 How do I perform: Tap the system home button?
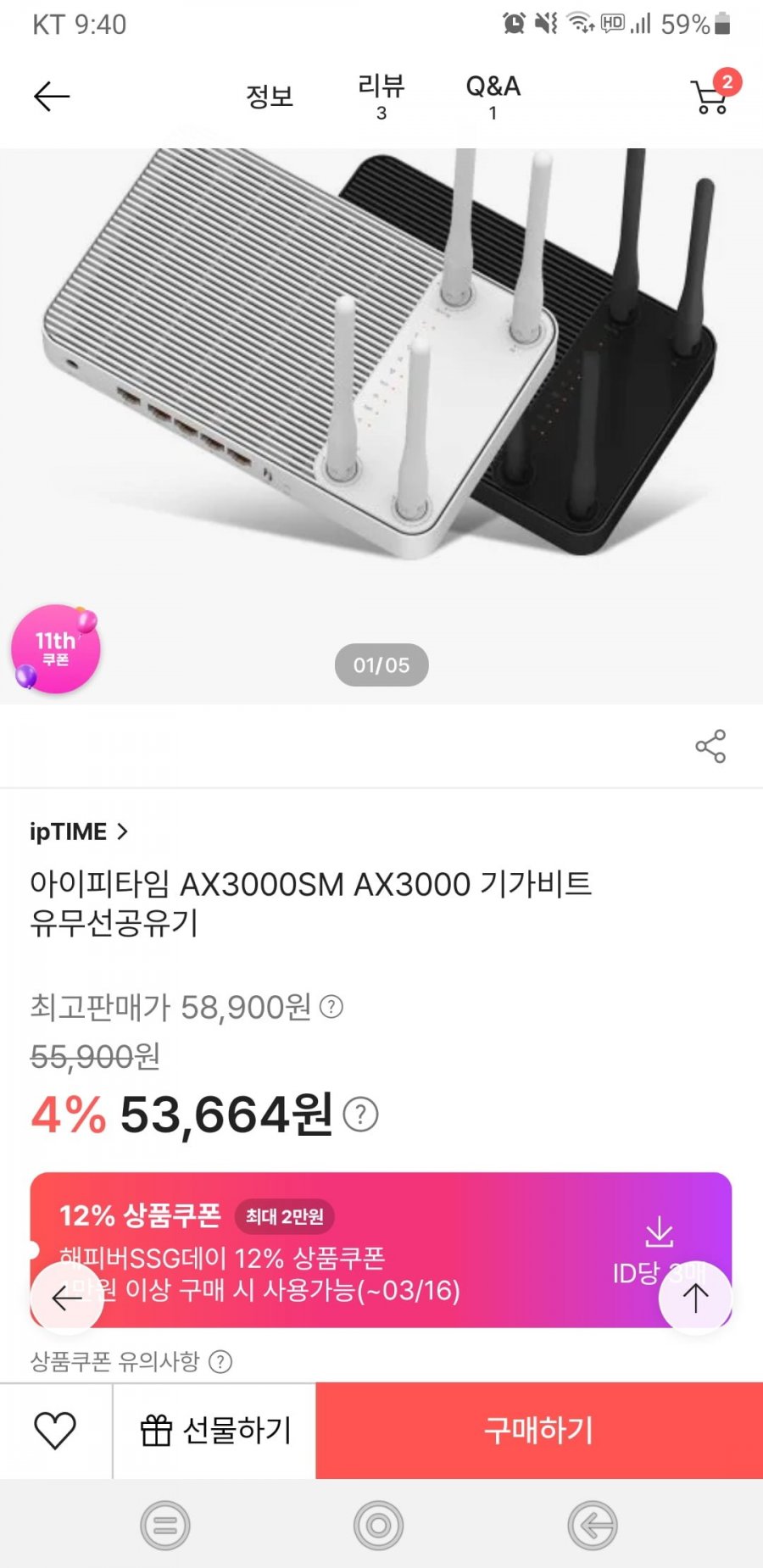[379, 1526]
